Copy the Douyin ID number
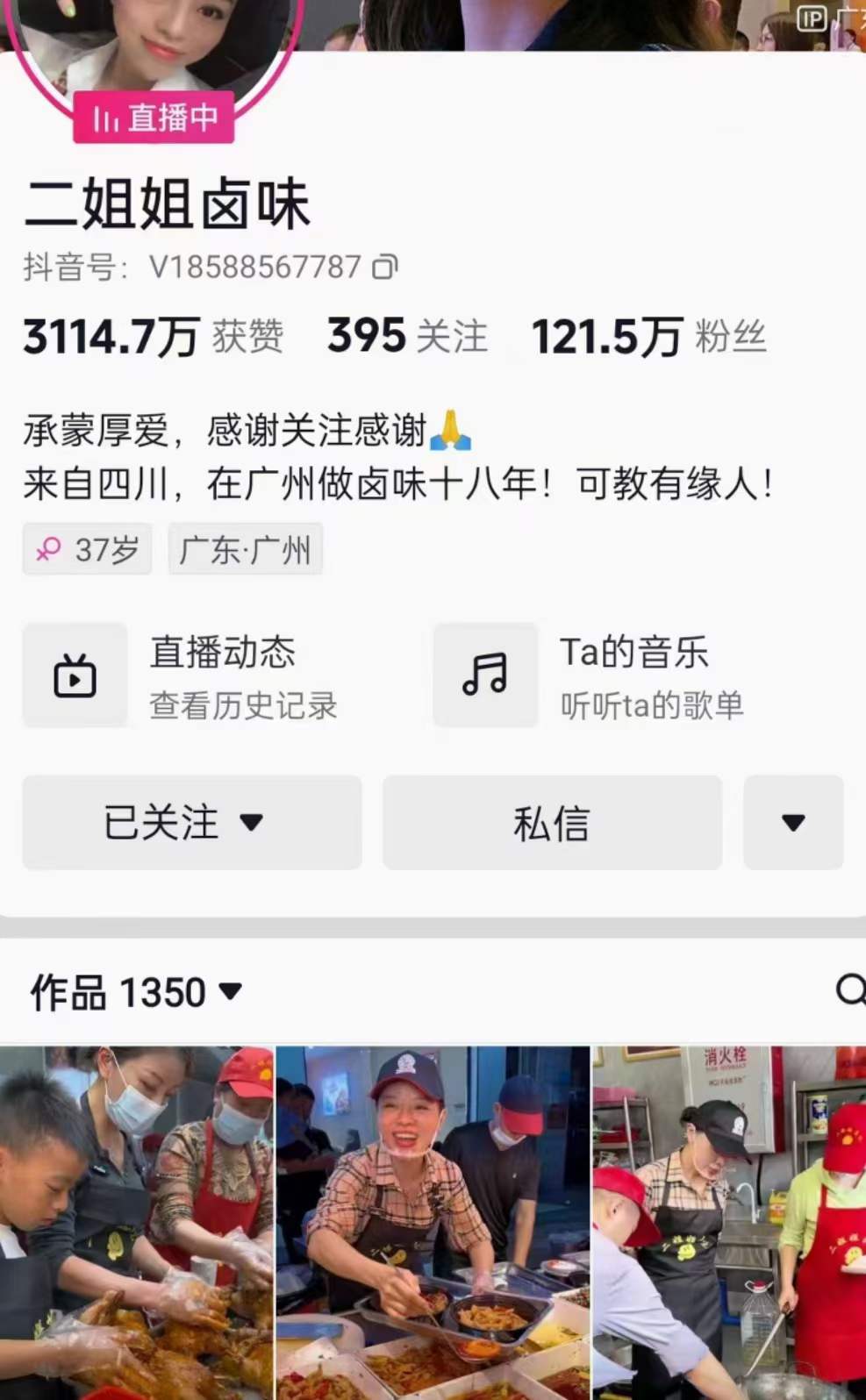This screenshot has width=866, height=1400. [385, 267]
